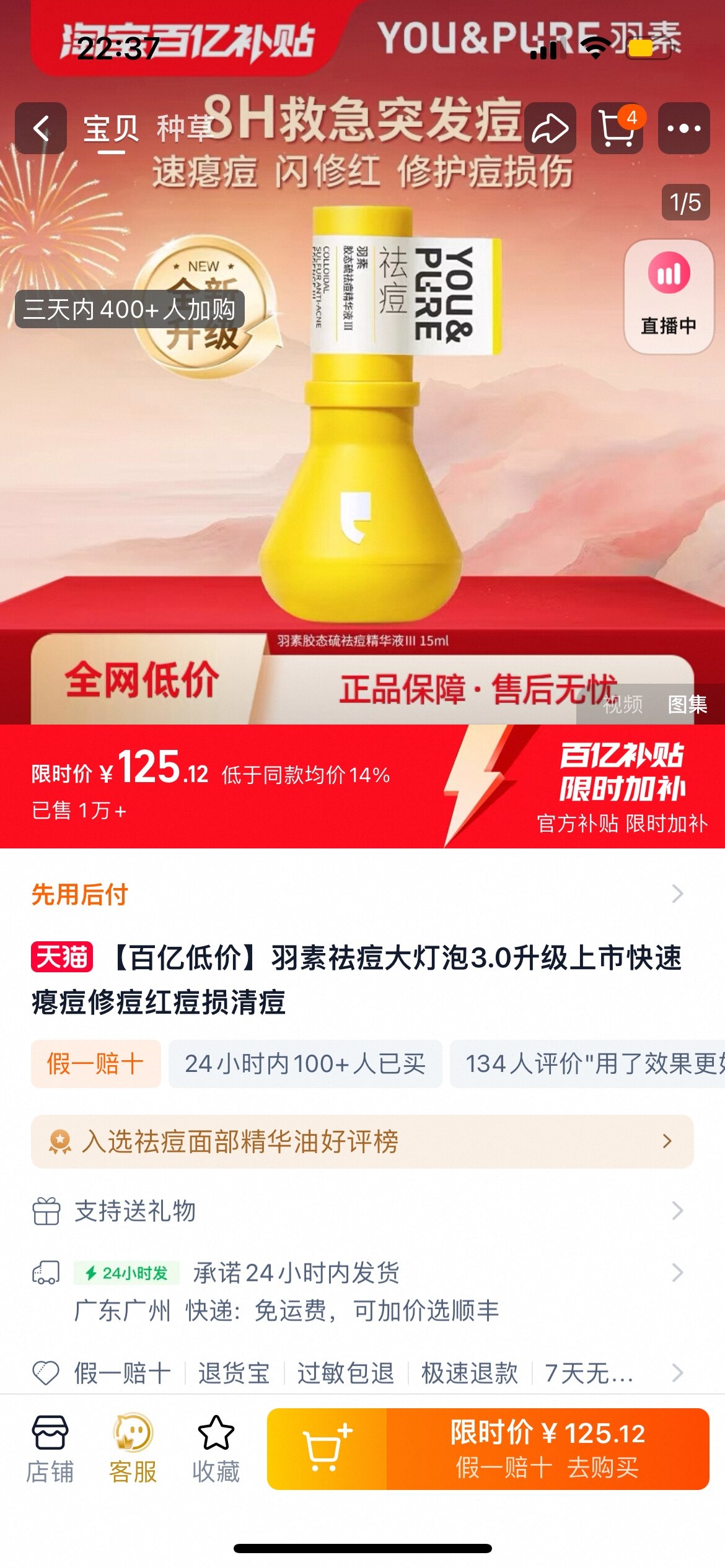Switch the gallery to 视频
The width and height of the screenshot is (725, 1568).
click(x=622, y=704)
